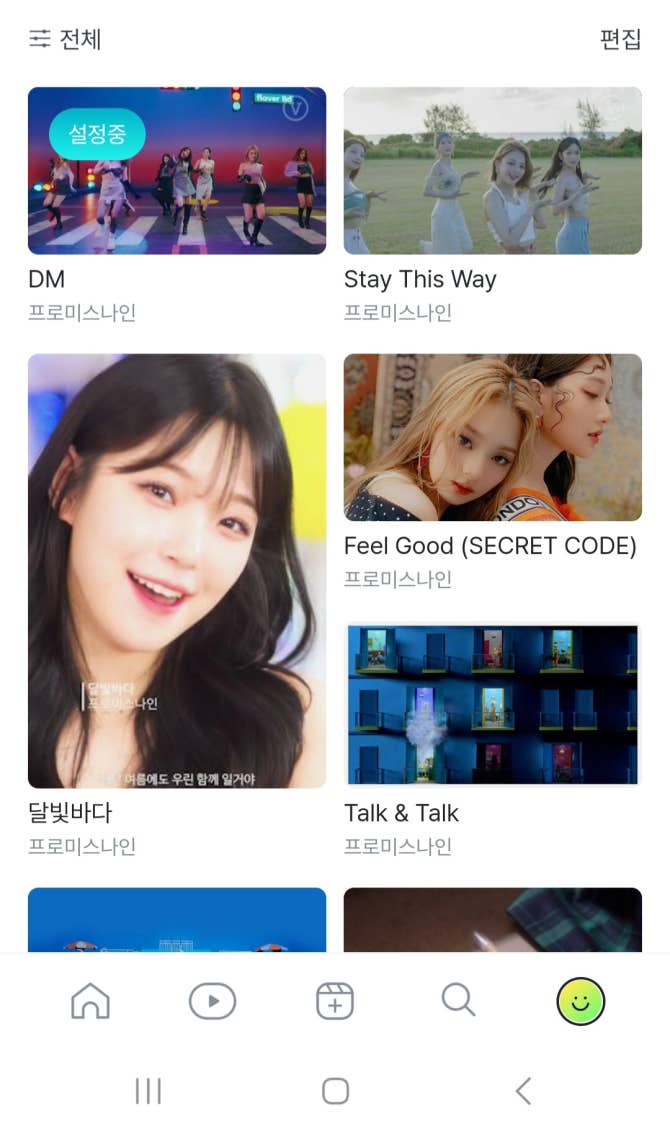Tap 편집 to edit the list
This screenshot has width=670, height=1132.
coord(619,39)
